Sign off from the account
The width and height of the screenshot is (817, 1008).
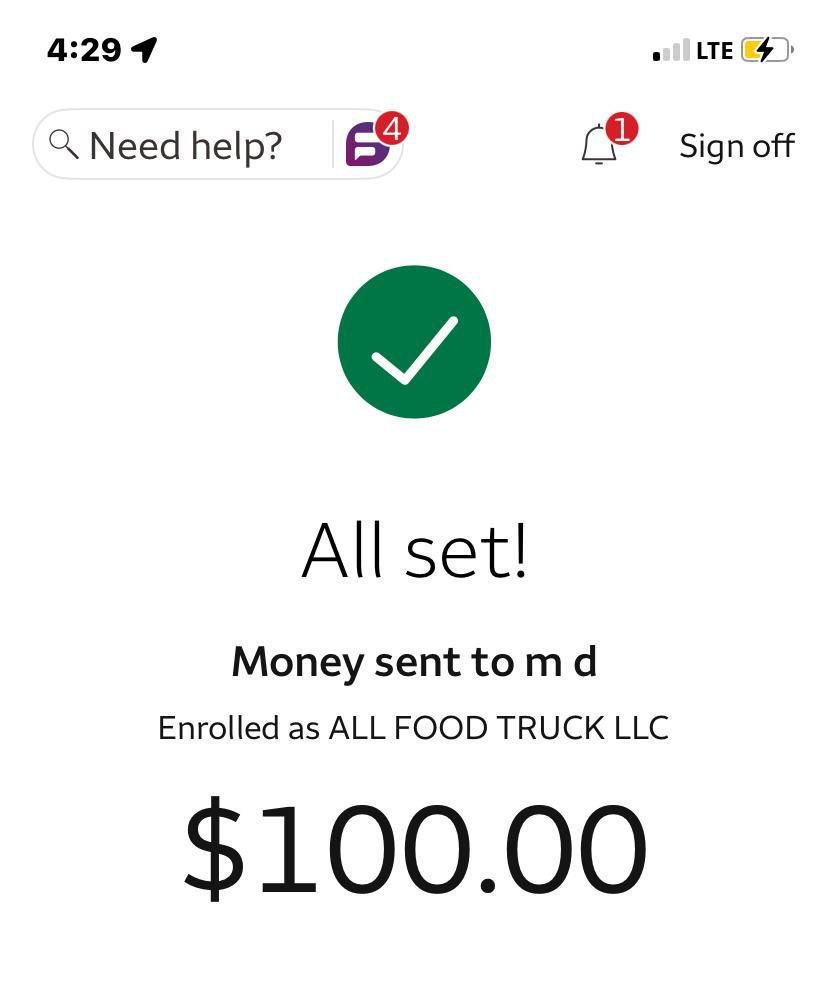[x=736, y=146]
